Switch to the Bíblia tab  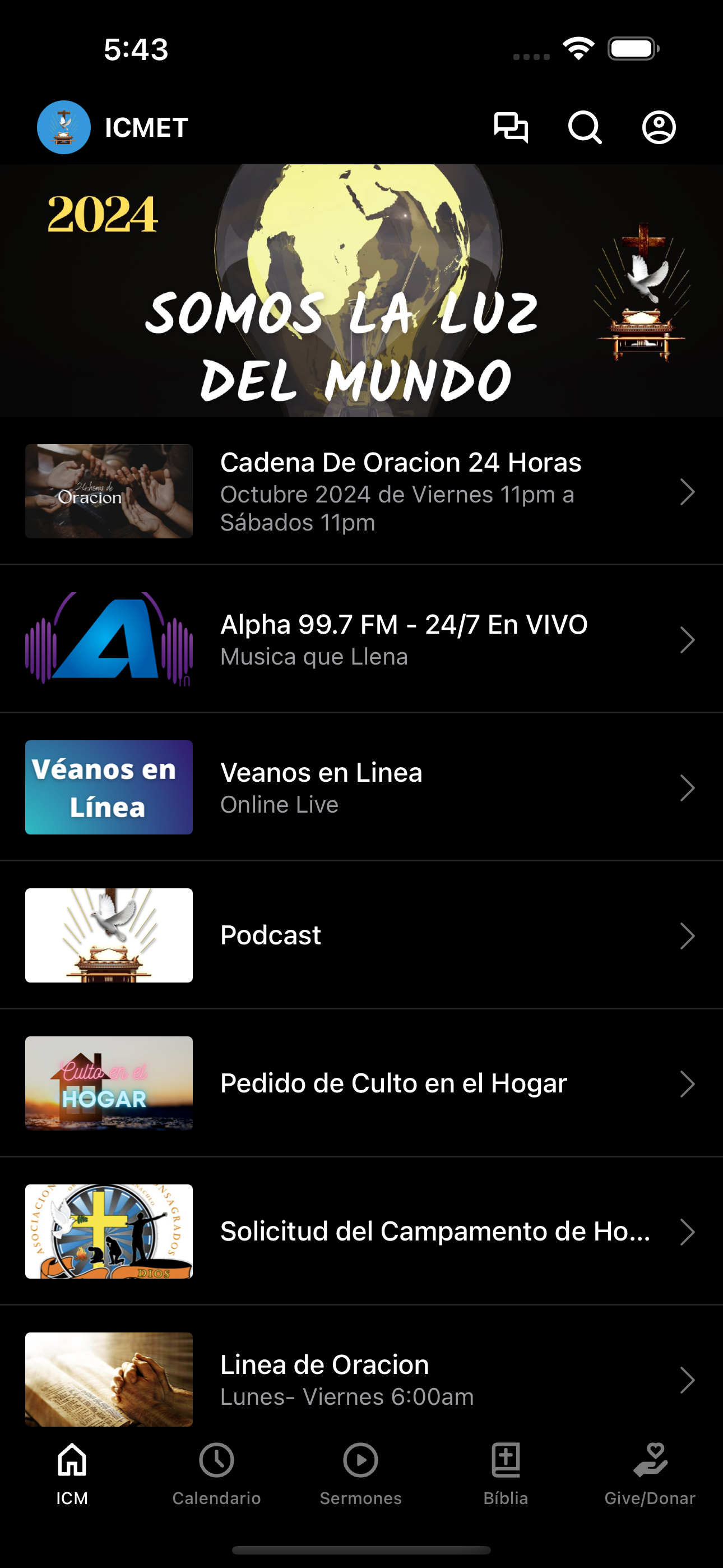click(506, 1474)
